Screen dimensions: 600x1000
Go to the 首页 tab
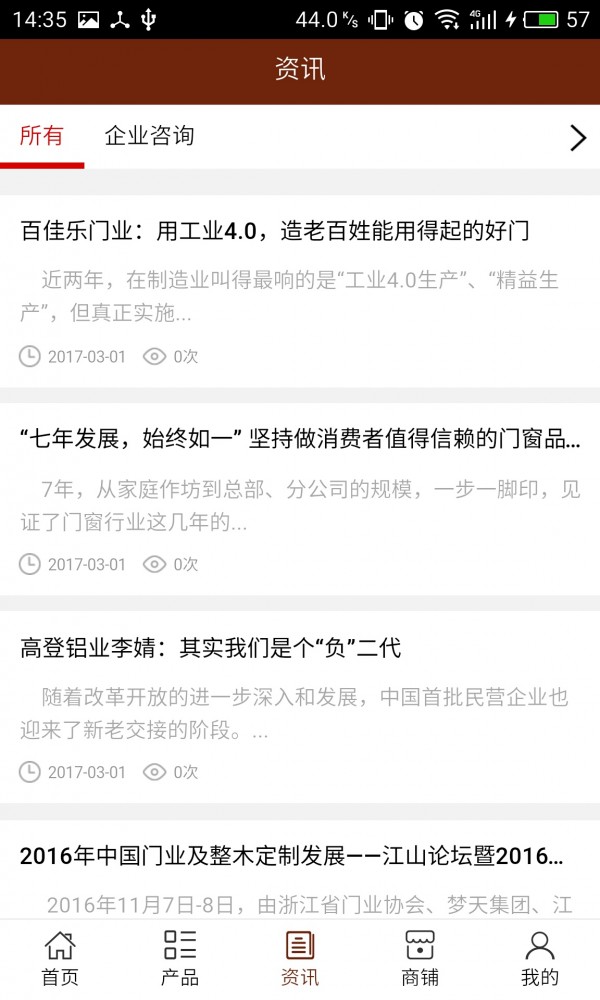60,958
